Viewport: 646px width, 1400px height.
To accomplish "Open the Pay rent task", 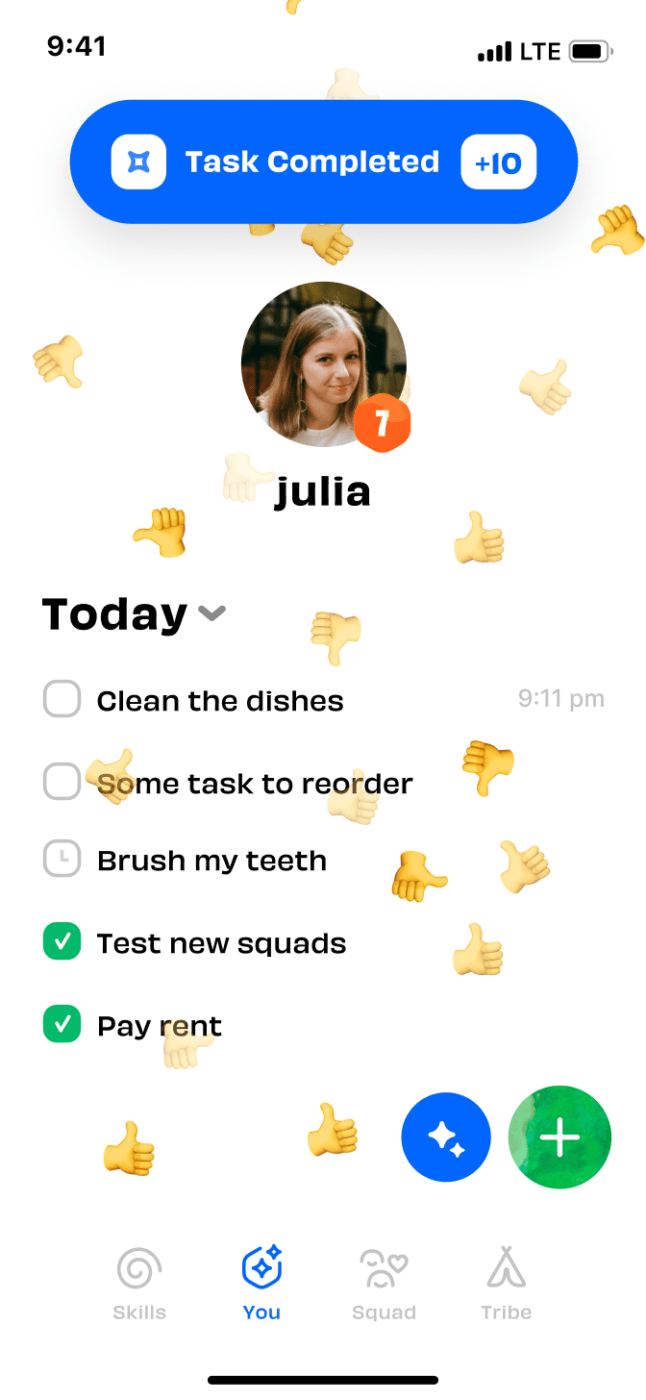I will click(x=160, y=1026).
